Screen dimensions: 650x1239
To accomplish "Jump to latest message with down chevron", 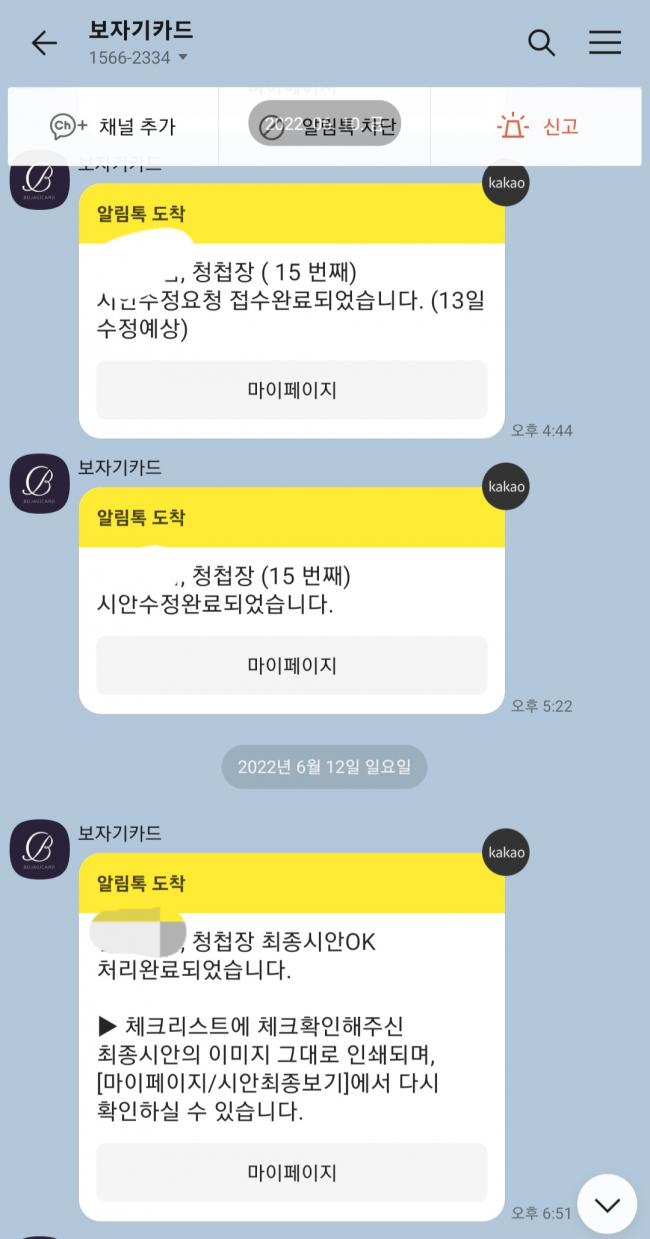I will coord(606,1204).
